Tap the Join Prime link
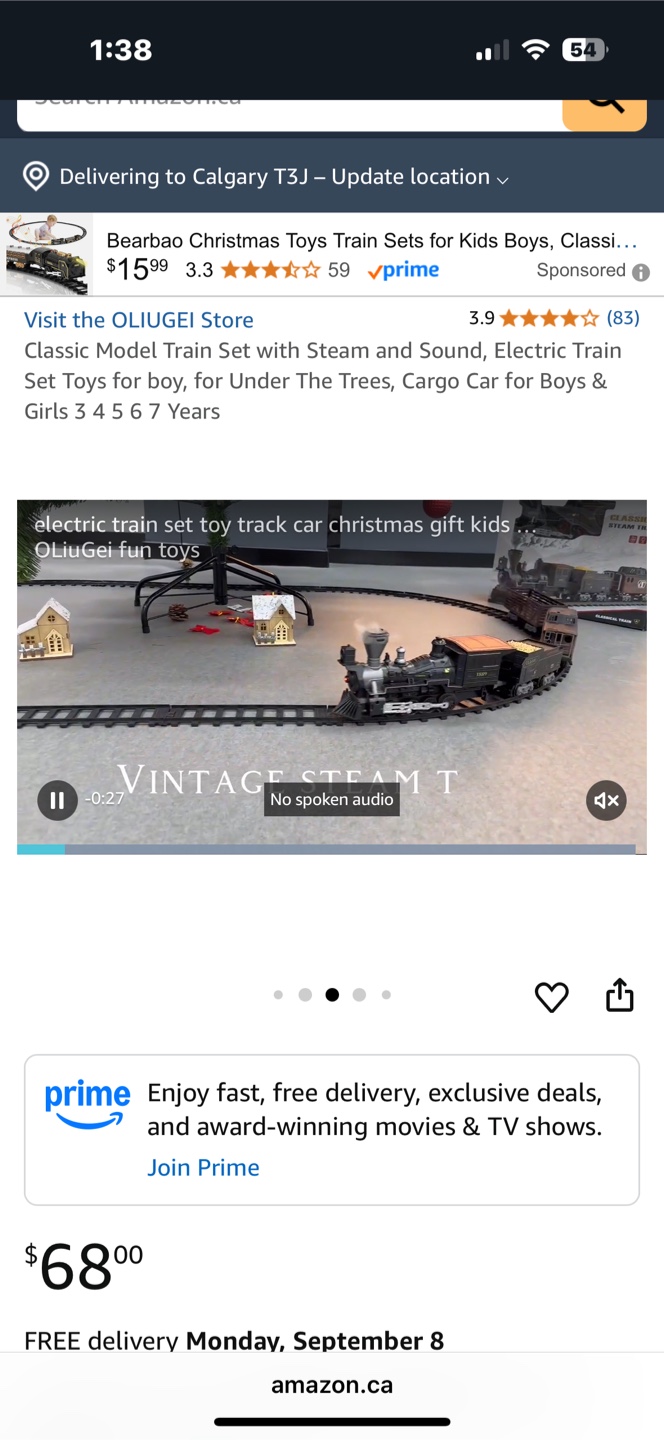 pos(203,1167)
